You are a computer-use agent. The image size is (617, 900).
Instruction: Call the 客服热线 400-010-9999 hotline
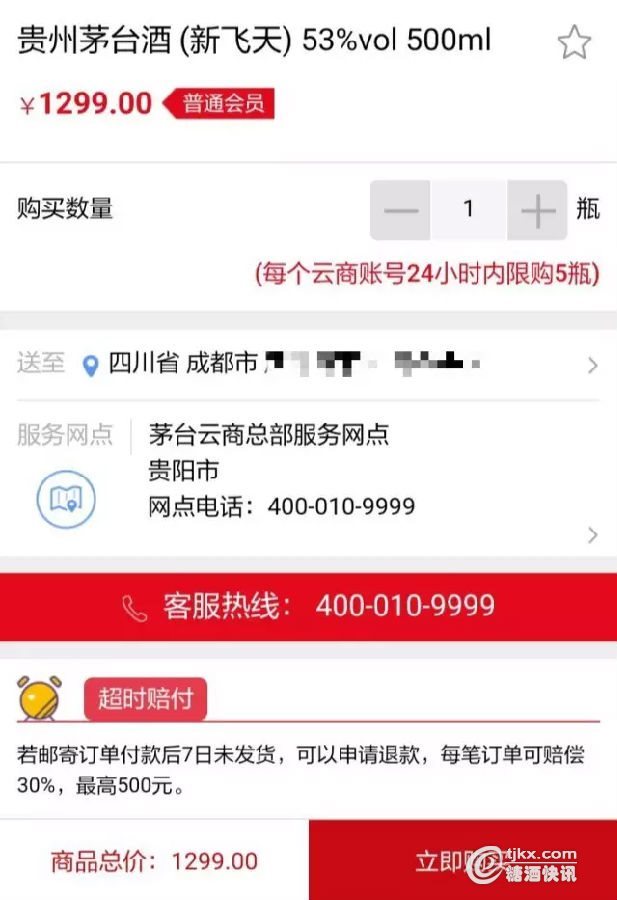click(x=308, y=606)
